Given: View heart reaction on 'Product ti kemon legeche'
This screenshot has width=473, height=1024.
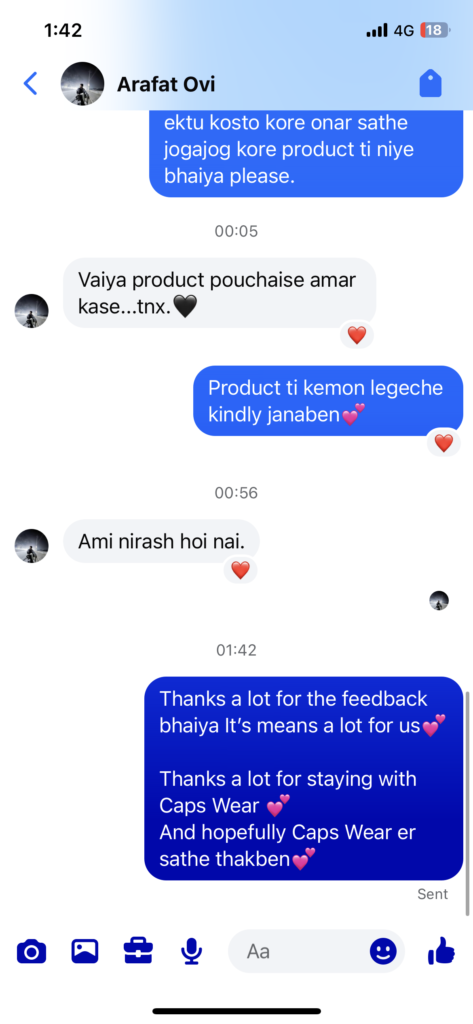Looking at the screenshot, I should [x=444, y=443].
